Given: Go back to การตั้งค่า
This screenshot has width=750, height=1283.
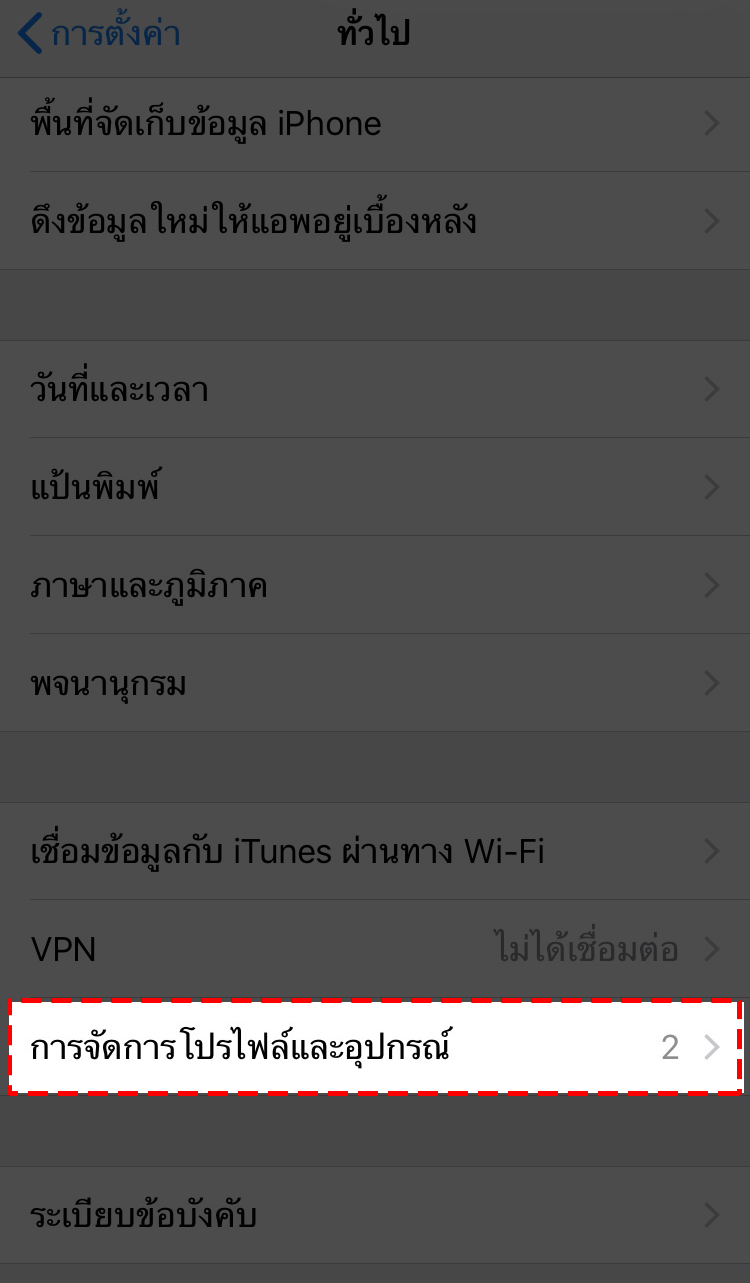Looking at the screenshot, I should (98, 34).
